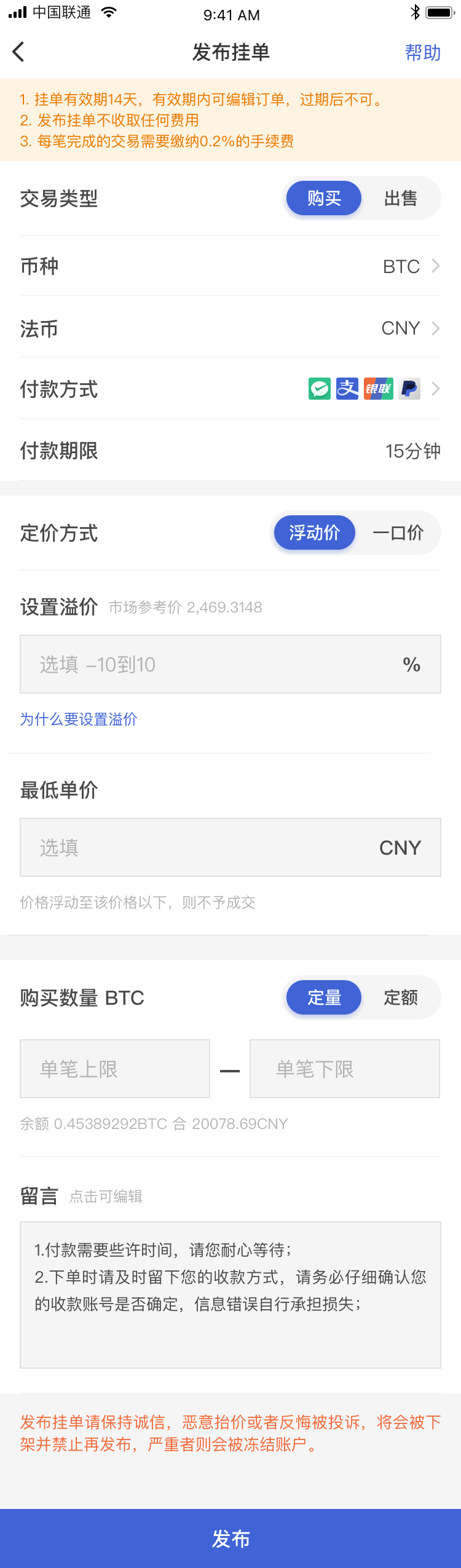Tap the 最低单价 CNY input field
461x1568 pixels.
tap(197, 847)
